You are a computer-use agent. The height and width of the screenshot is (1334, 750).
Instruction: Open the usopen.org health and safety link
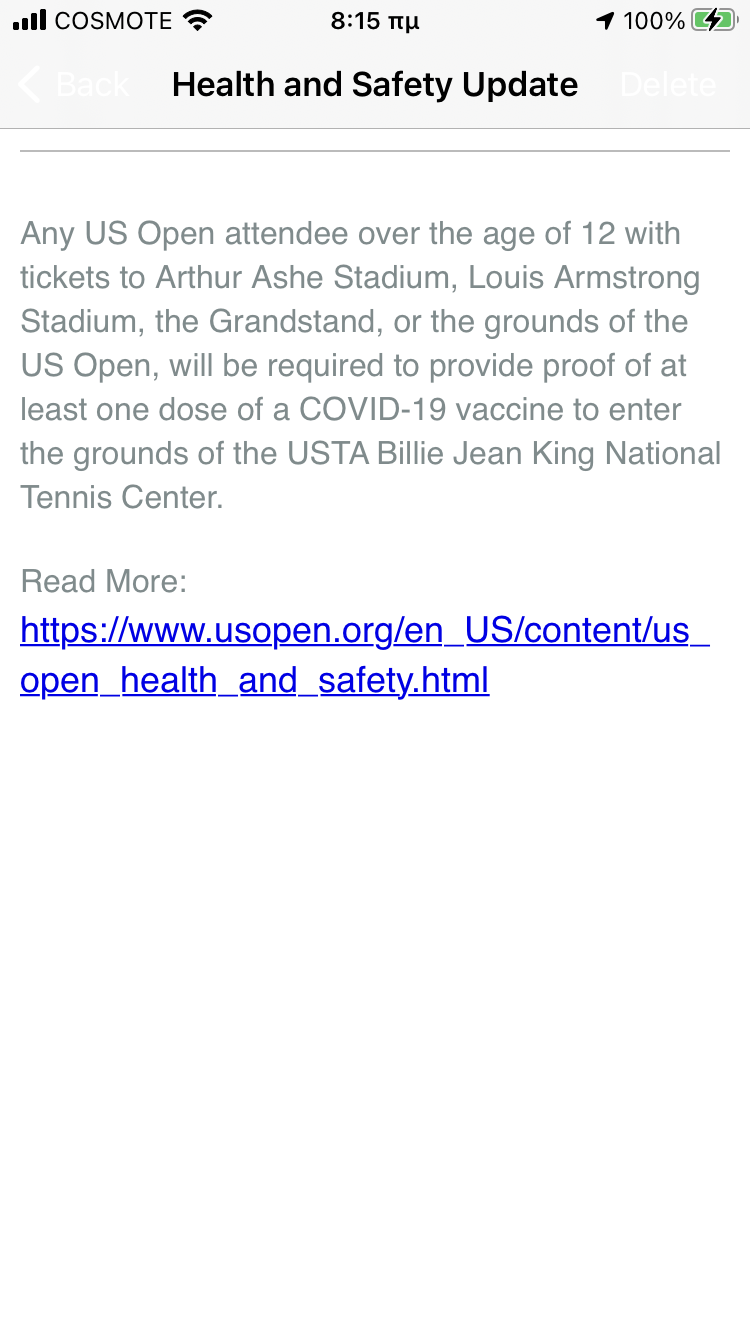pyautogui.click(x=364, y=655)
